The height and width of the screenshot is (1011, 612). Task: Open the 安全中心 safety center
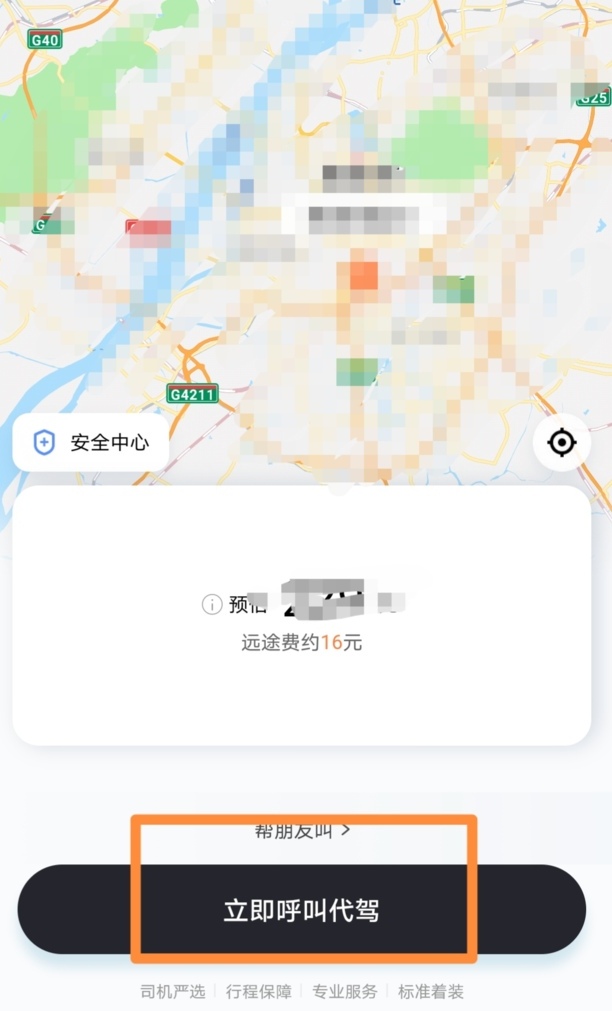point(91,443)
